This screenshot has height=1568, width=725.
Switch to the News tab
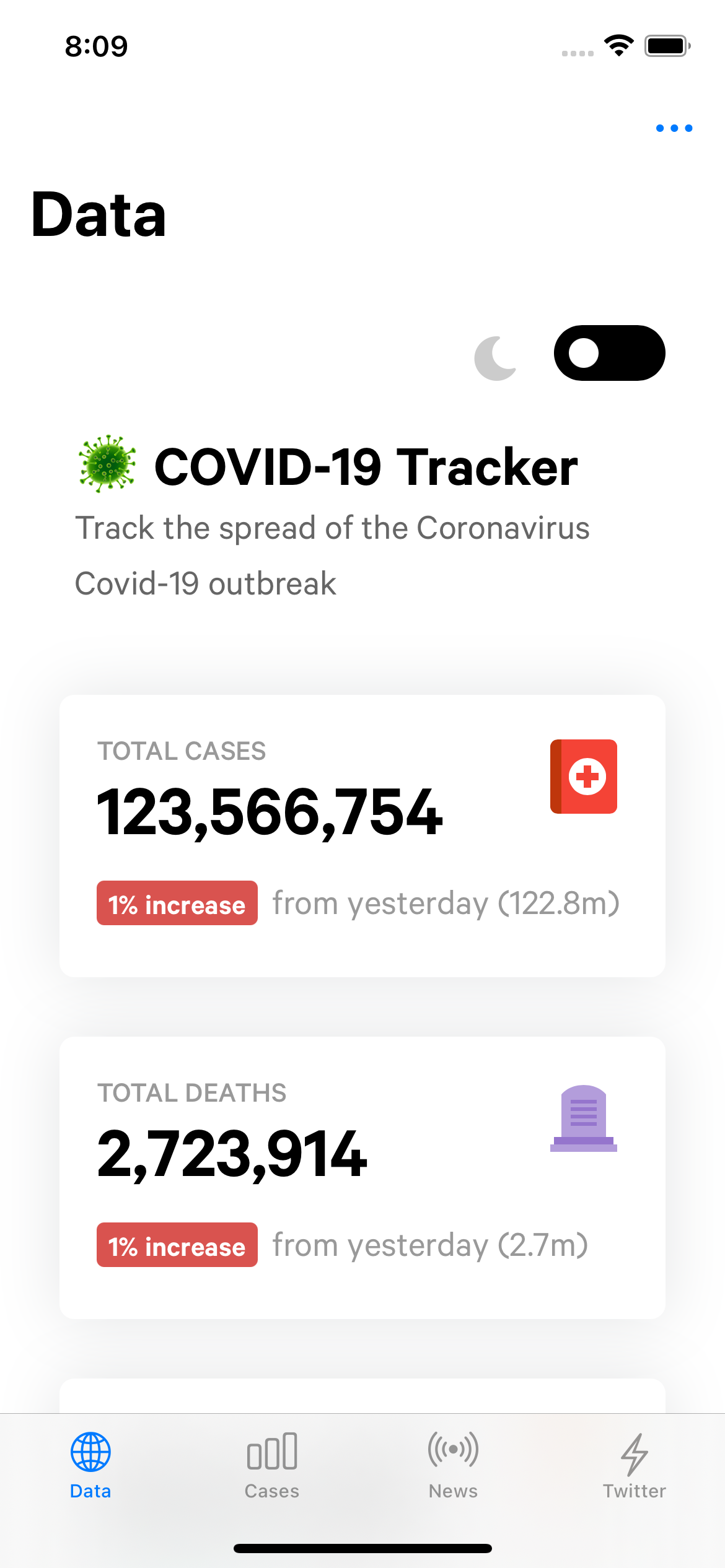[453, 1465]
